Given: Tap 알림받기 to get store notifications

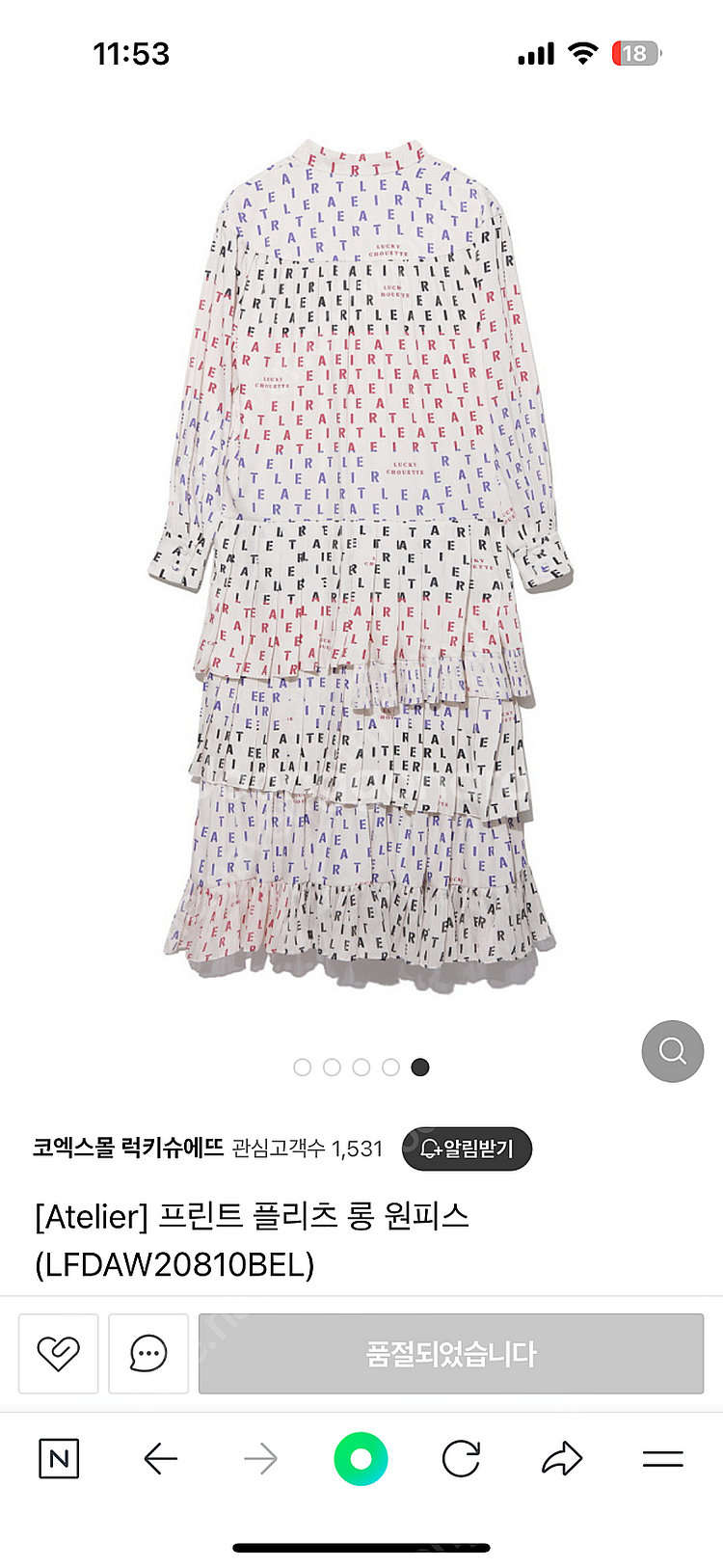Looking at the screenshot, I should (x=467, y=1149).
